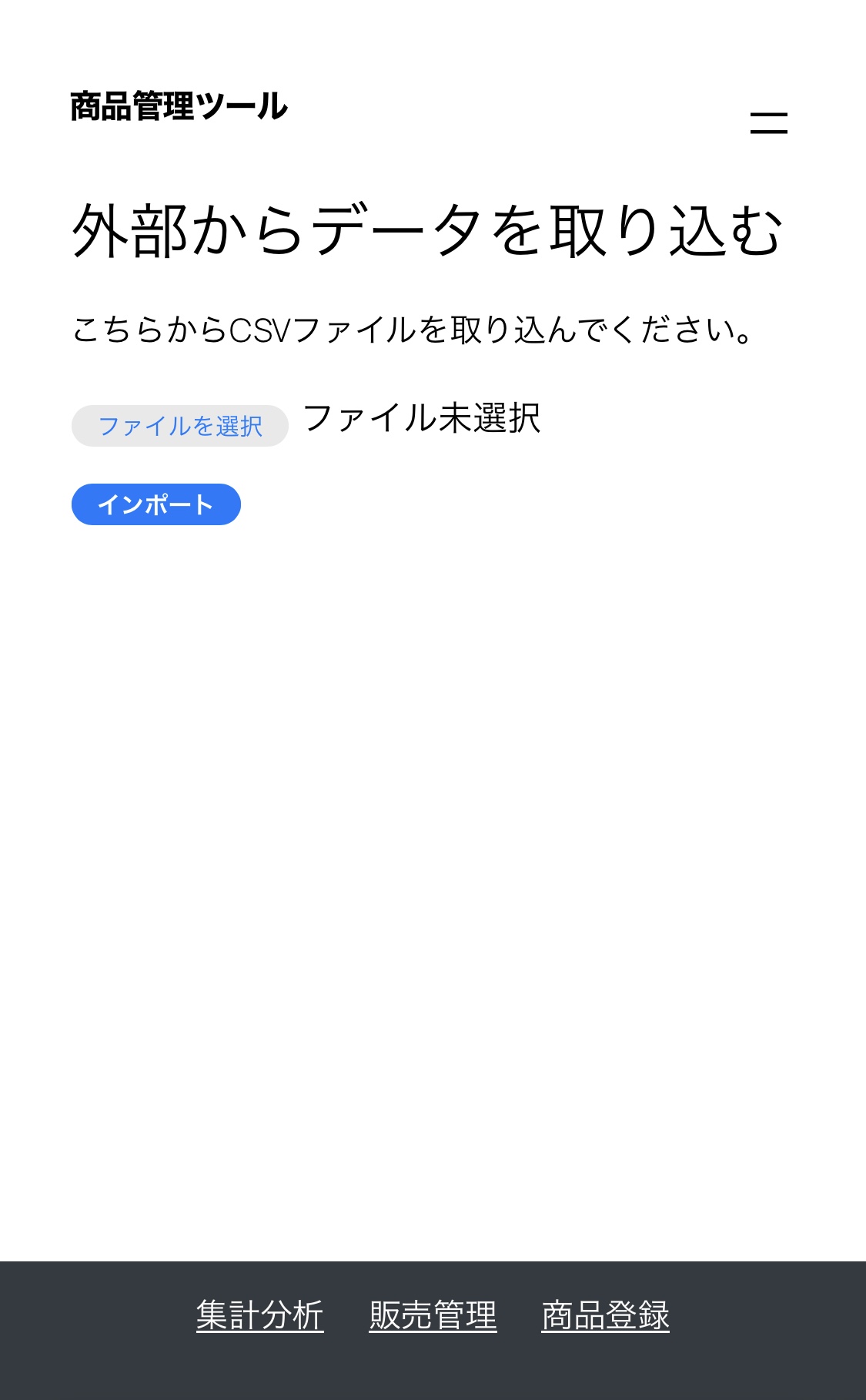This screenshot has width=866, height=1400.
Task: Open the 商品登録 link
Action: tap(605, 1315)
